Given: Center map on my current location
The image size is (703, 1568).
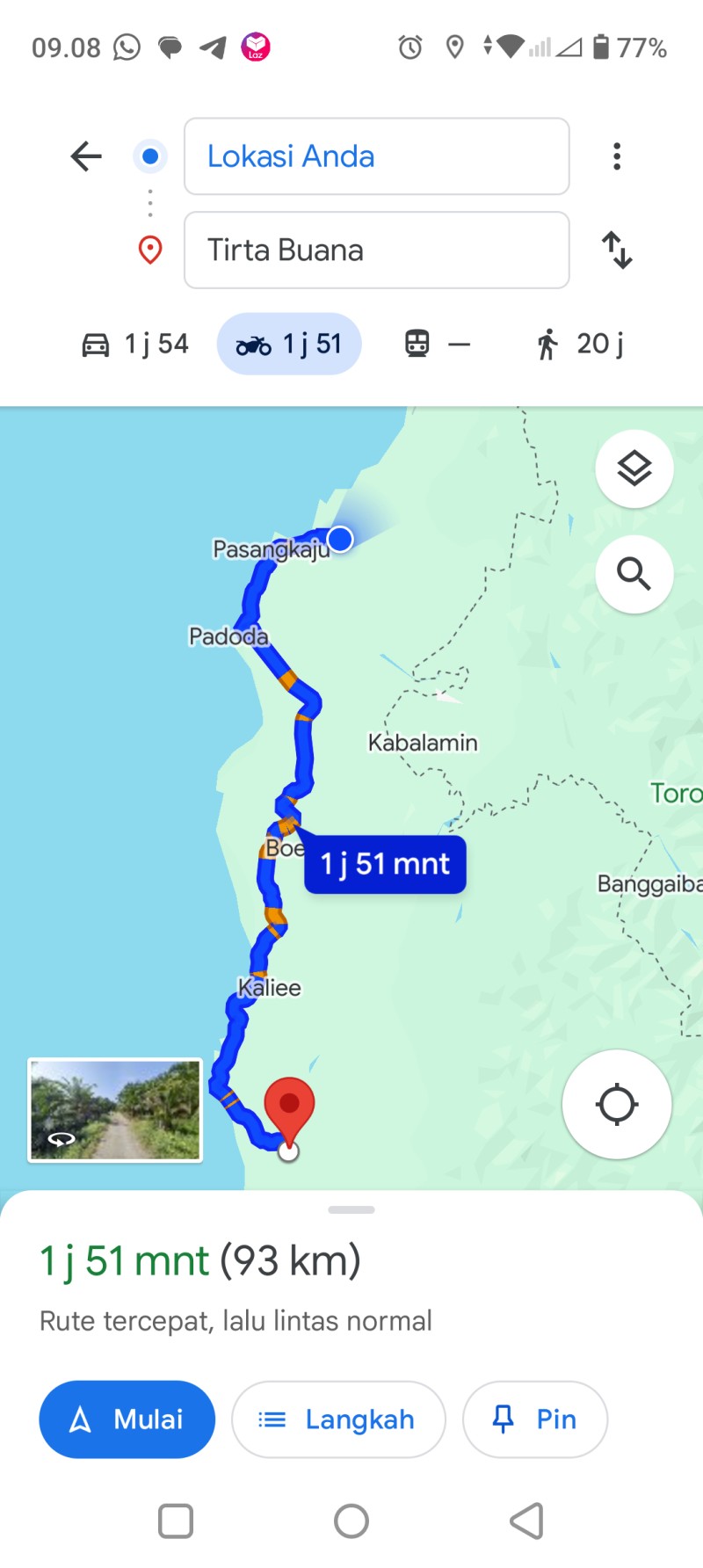Looking at the screenshot, I should click(x=617, y=1104).
